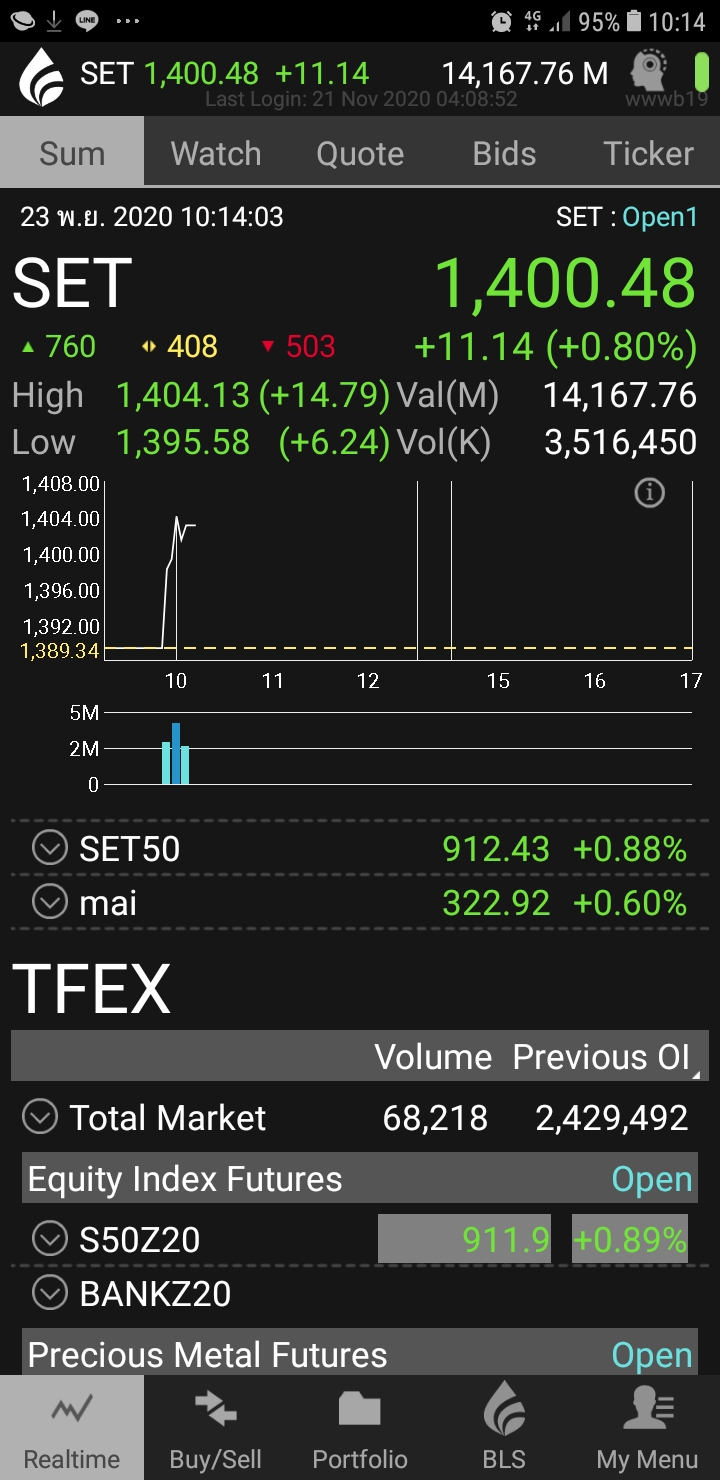
Task: Go to the Bids tab
Action: [x=504, y=153]
